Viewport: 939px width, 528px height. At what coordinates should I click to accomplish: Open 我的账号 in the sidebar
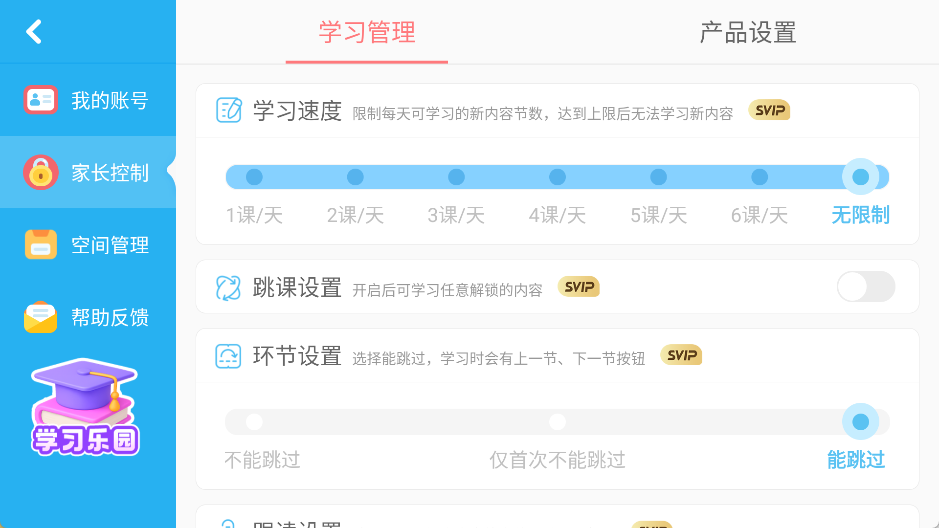87,100
